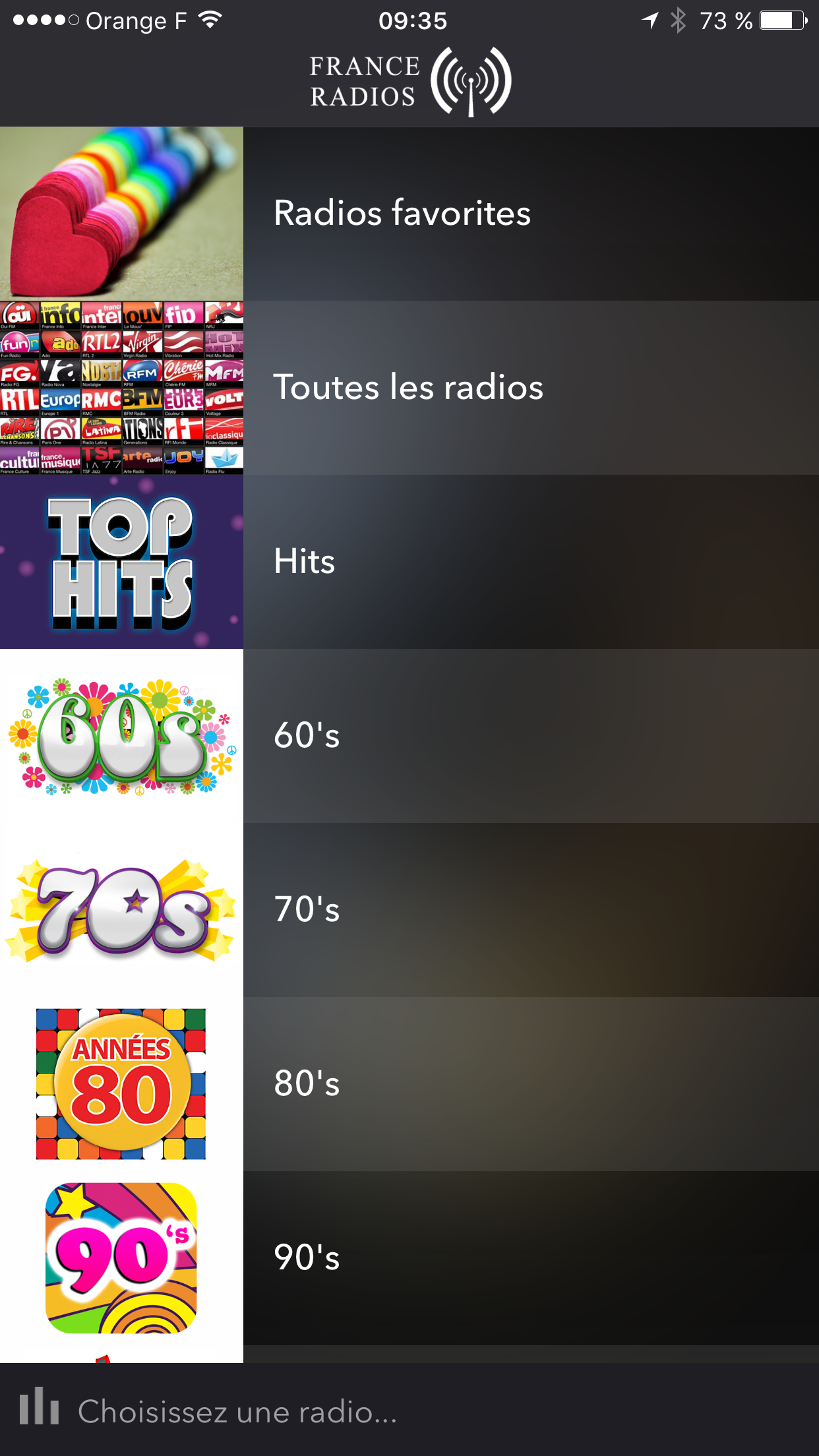Tap the Wi-Fi icon in status bar
The width and height of the screenshot is (819, 1456).
[x=208, y=20]
